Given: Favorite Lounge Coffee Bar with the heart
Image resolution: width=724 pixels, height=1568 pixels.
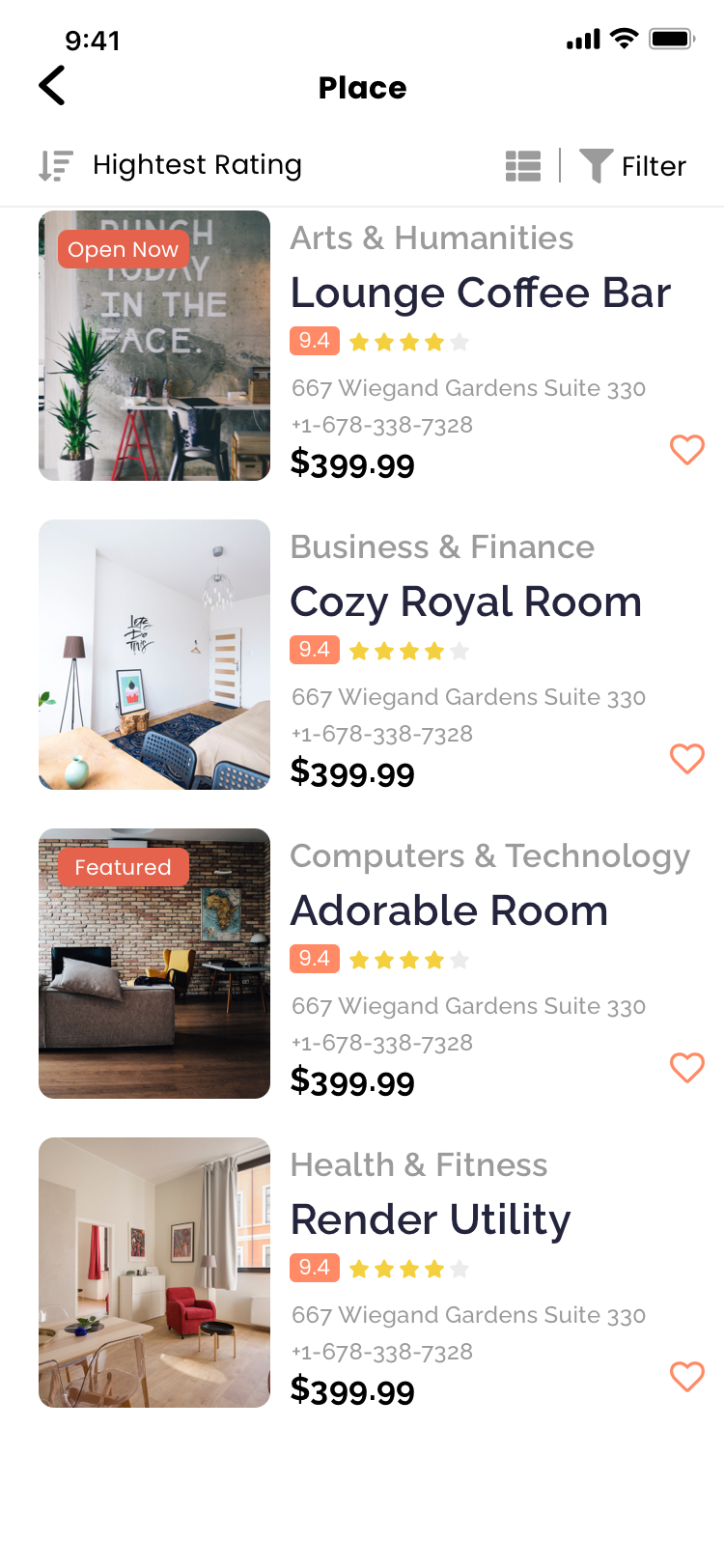Looking at the screenshot, I should [686, 449].
